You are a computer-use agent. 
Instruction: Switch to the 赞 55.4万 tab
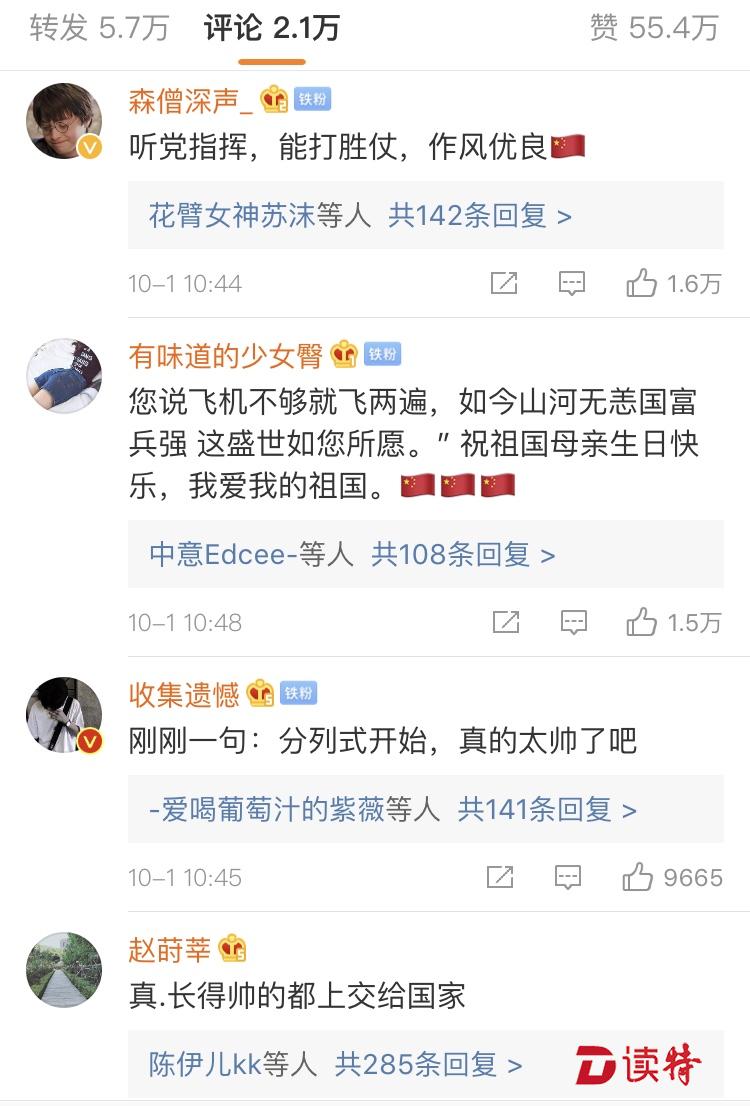(x=654, y=28)
